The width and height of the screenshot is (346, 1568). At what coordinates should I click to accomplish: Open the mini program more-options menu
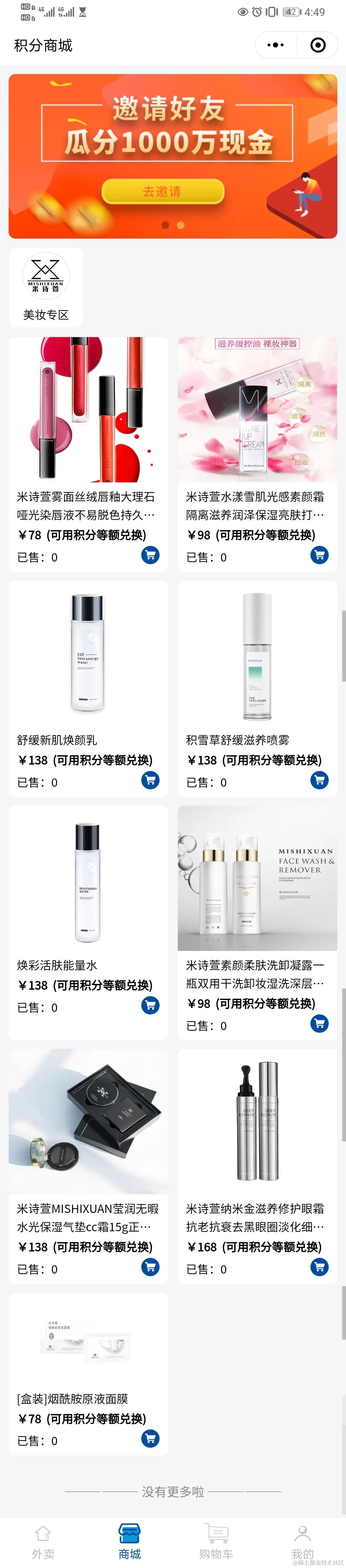276,45
